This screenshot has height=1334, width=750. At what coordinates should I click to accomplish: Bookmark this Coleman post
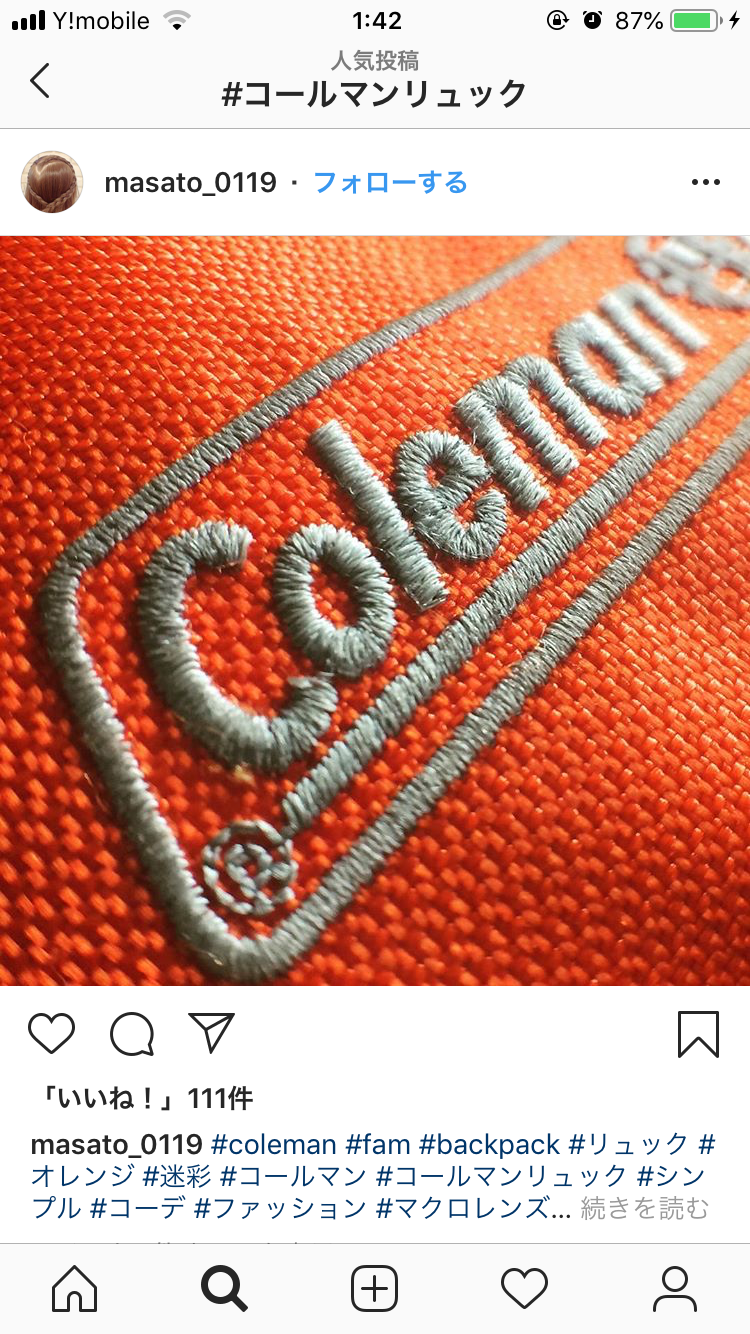tap(698, 1034)
